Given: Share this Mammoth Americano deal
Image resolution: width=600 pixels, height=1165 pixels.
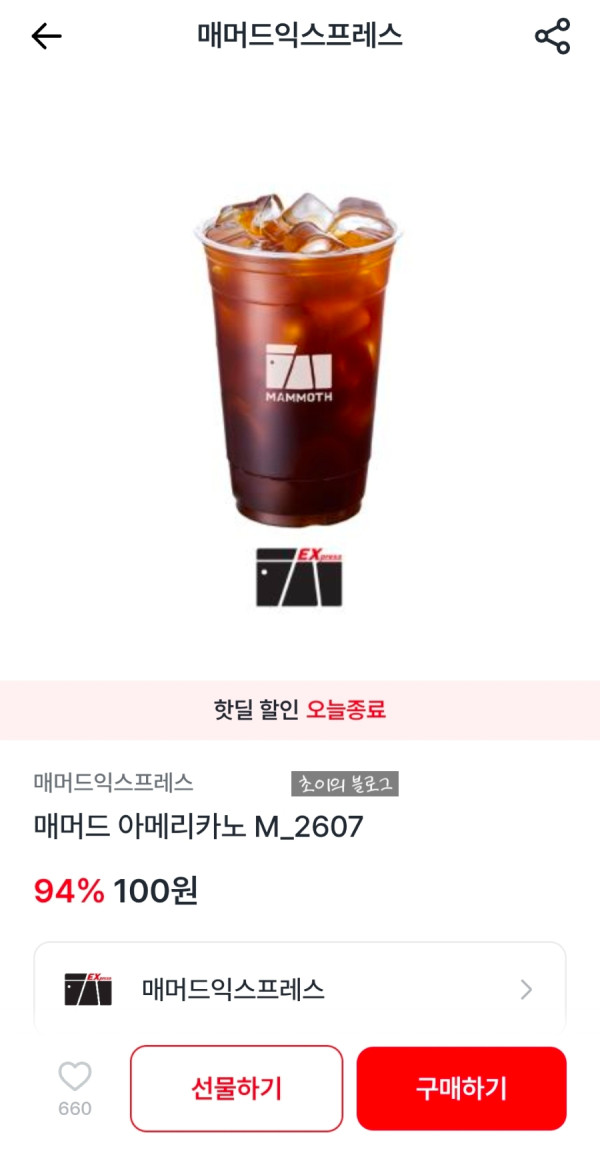Looking at the screenshot, I should point(552,36).
